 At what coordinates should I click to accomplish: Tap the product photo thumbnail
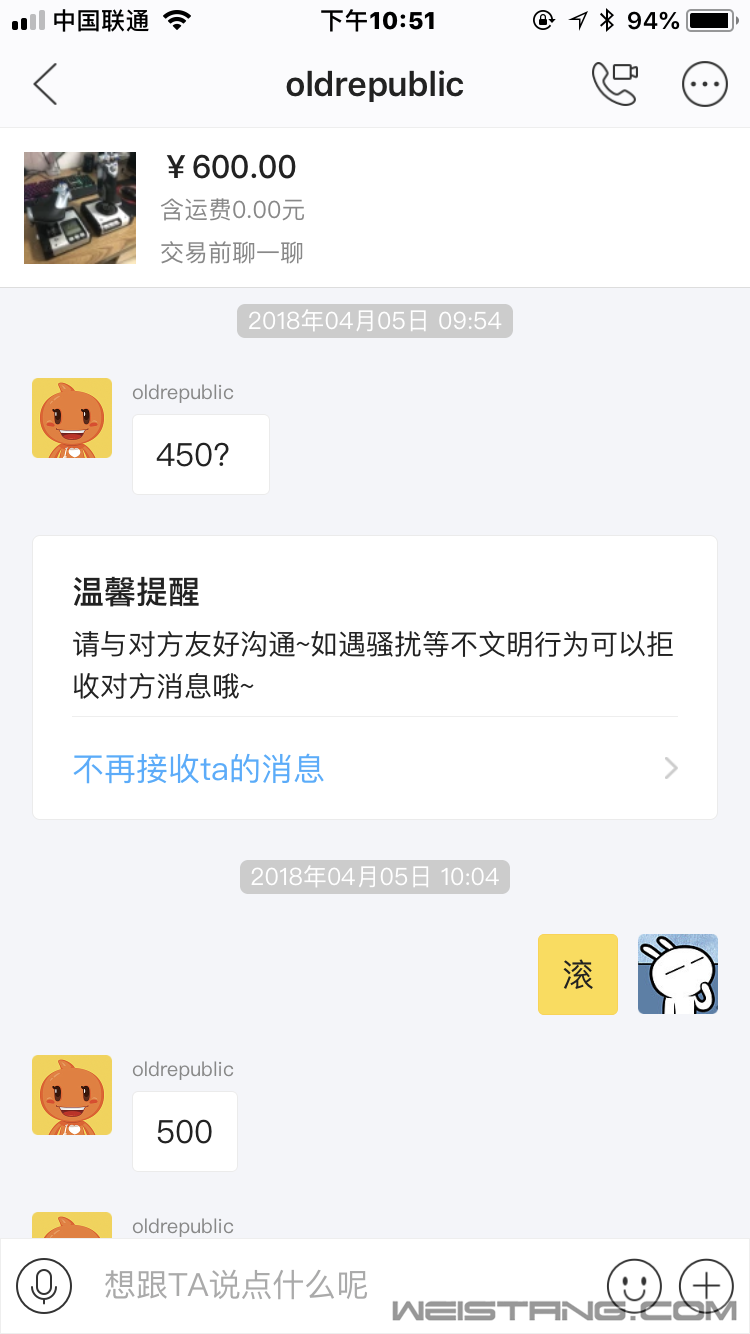pyautogui.click(x=79, y=207)
